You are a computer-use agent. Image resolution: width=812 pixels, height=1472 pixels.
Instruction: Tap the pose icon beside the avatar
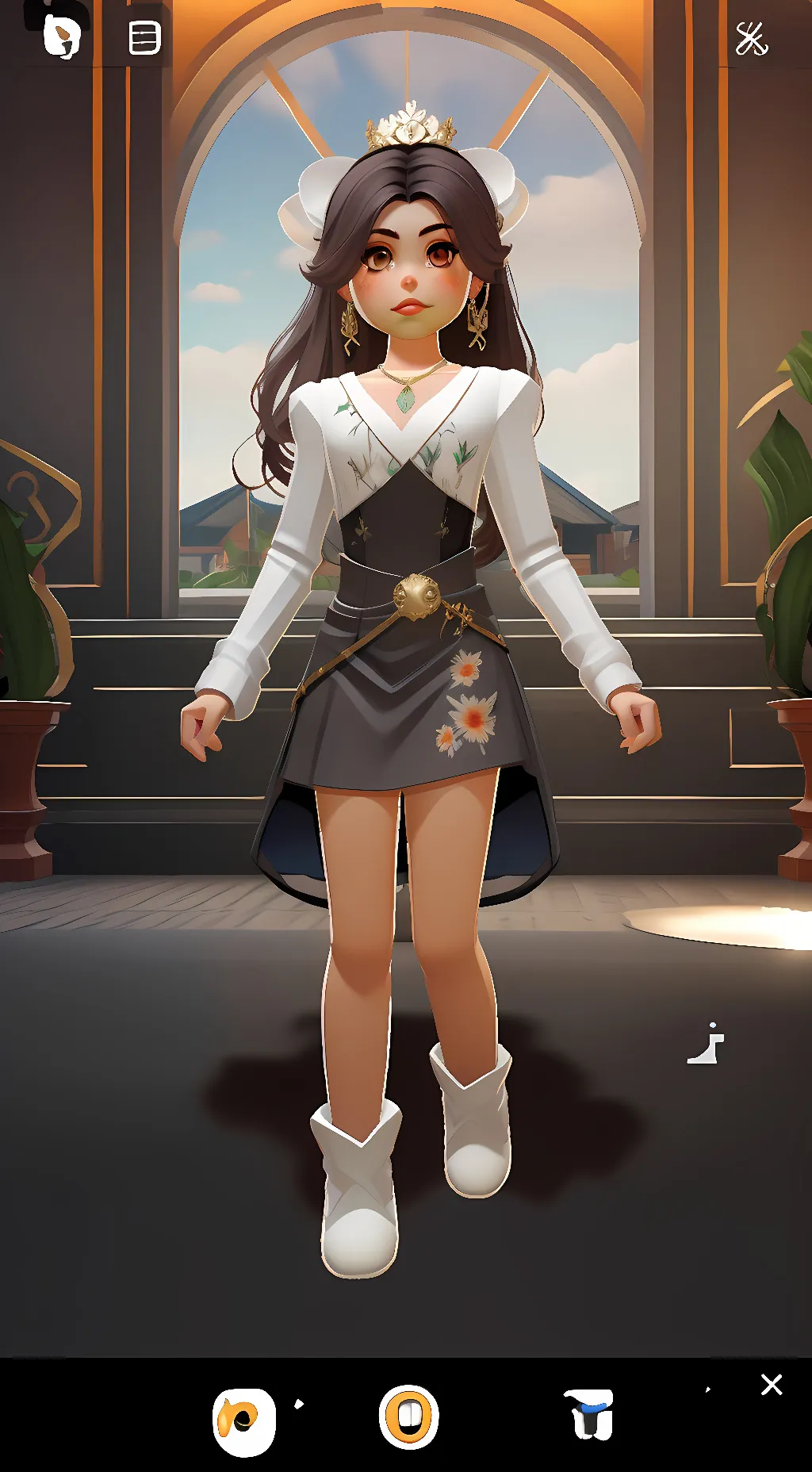pyautogui.click(x=707, y=1045)
